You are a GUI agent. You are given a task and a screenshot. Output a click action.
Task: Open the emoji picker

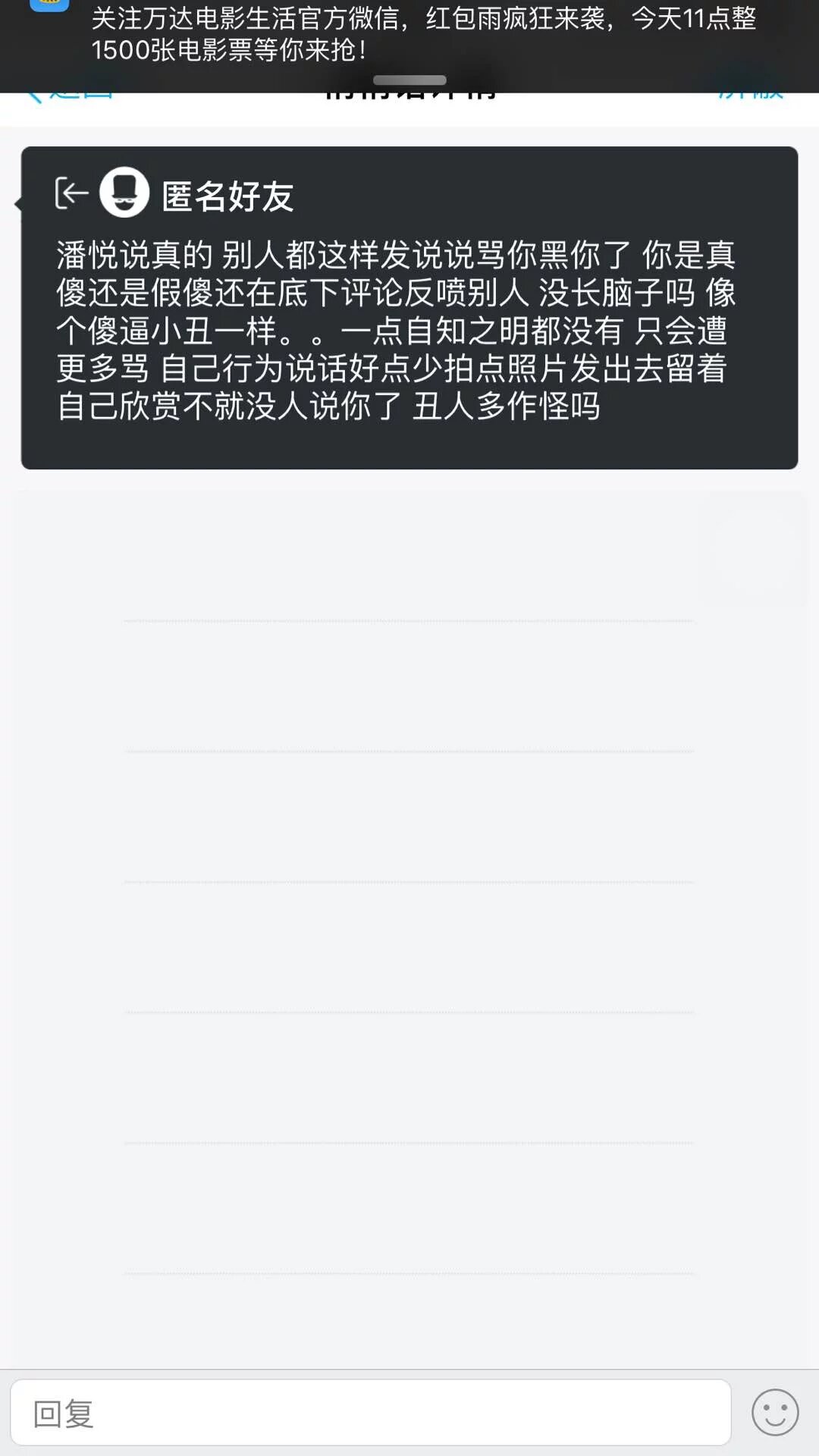(774, 1412)
